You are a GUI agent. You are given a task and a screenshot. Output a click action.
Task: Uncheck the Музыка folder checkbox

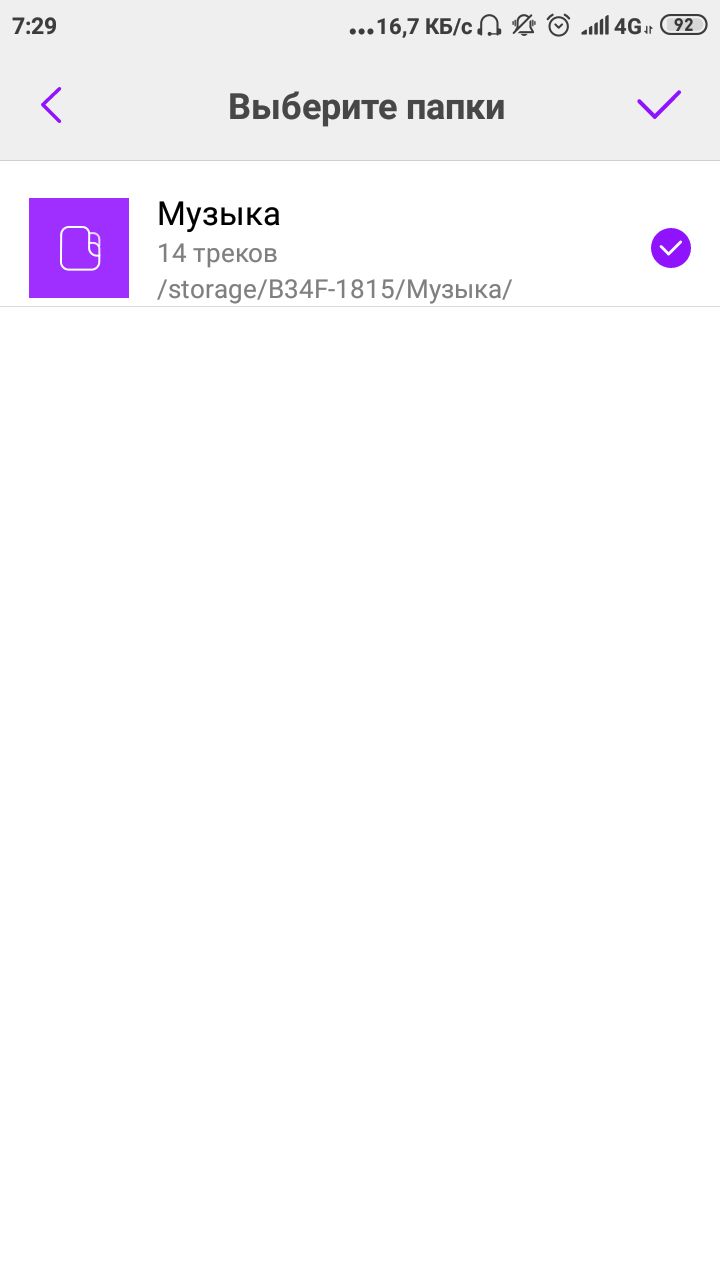point(670,248)
